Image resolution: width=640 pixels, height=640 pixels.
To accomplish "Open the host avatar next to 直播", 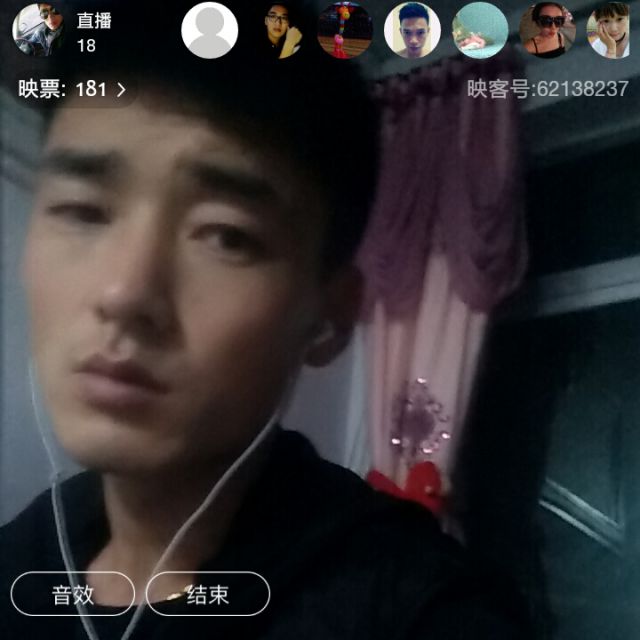I will [x=37, y=29].
